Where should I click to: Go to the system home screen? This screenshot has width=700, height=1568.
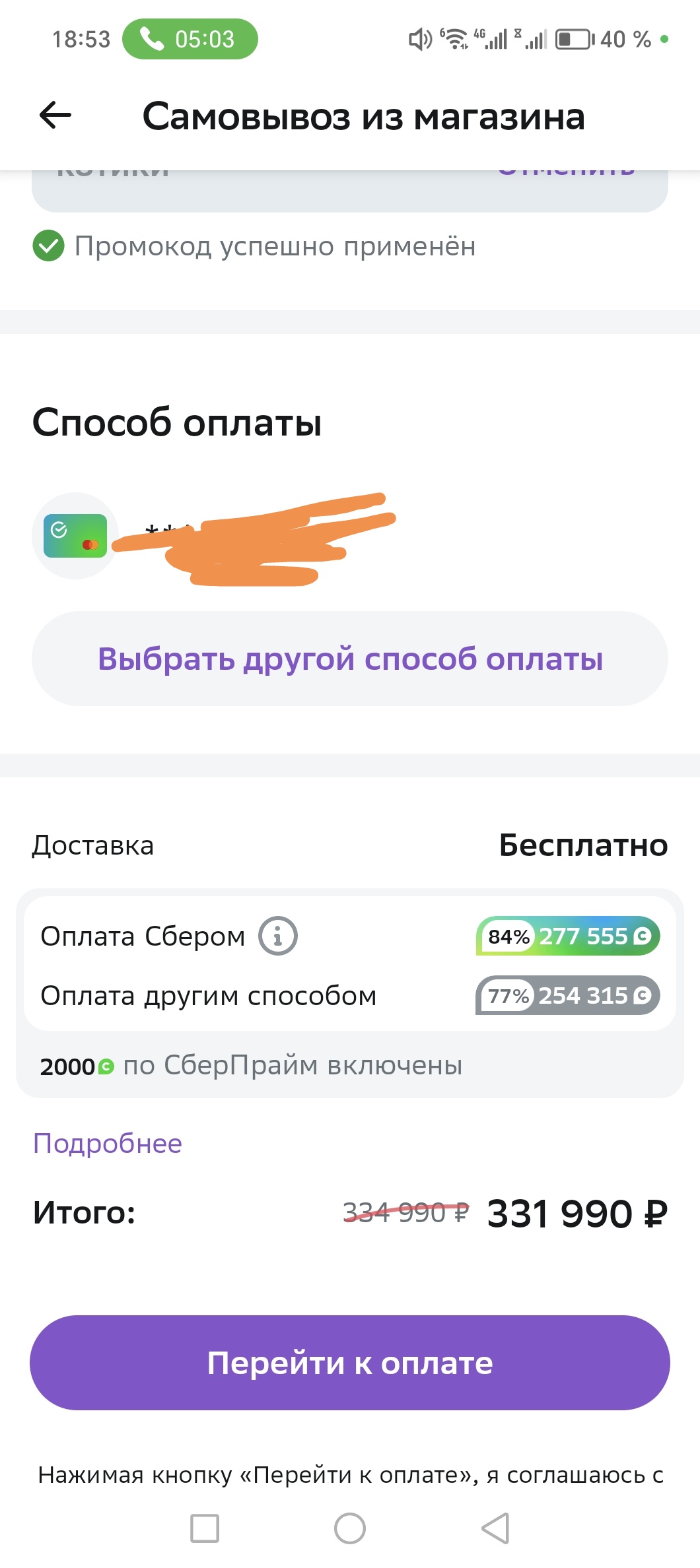[x=350, y=1528]
